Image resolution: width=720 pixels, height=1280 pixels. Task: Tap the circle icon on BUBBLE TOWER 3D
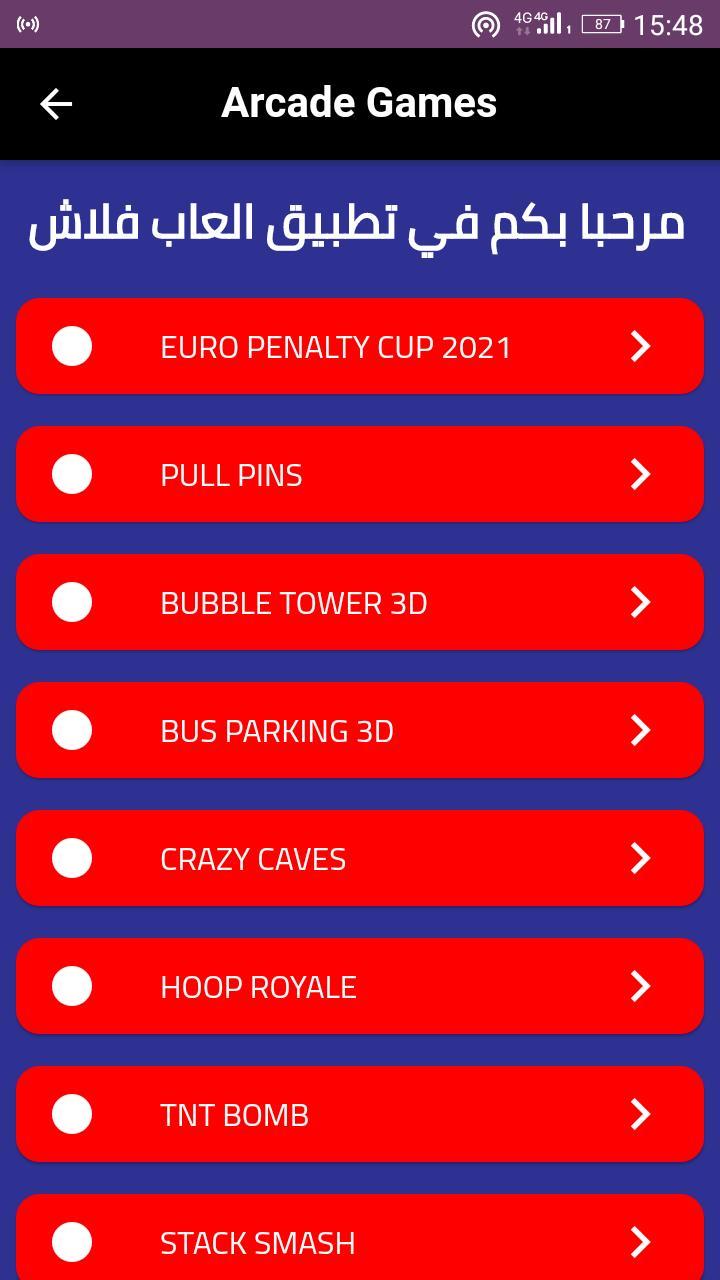pyautogui.click(x=71, y=602)
